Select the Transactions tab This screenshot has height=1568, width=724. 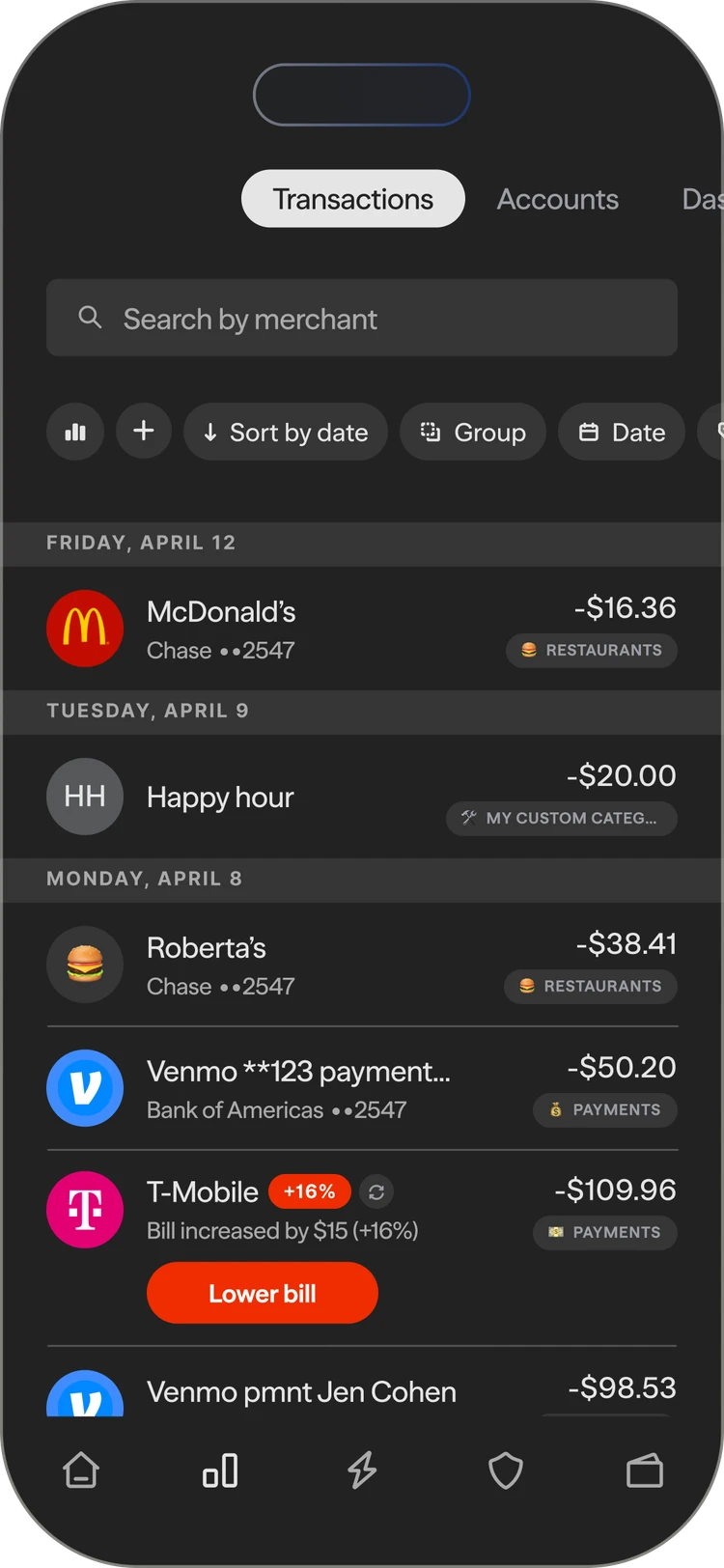(x=353, y=199)
